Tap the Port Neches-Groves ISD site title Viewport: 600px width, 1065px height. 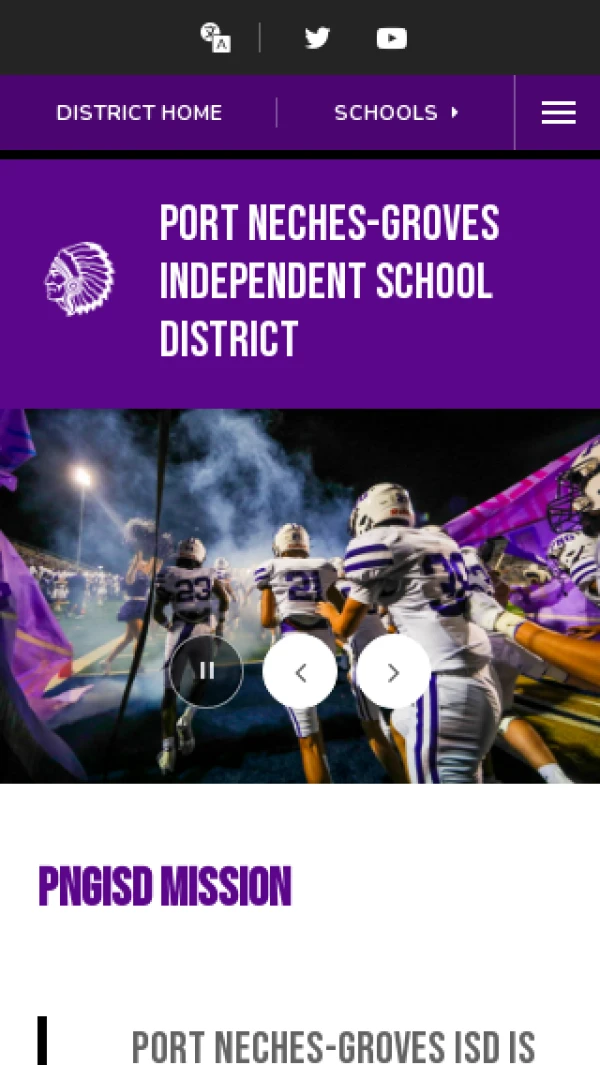pyautogui.click(x=329, y=282)
